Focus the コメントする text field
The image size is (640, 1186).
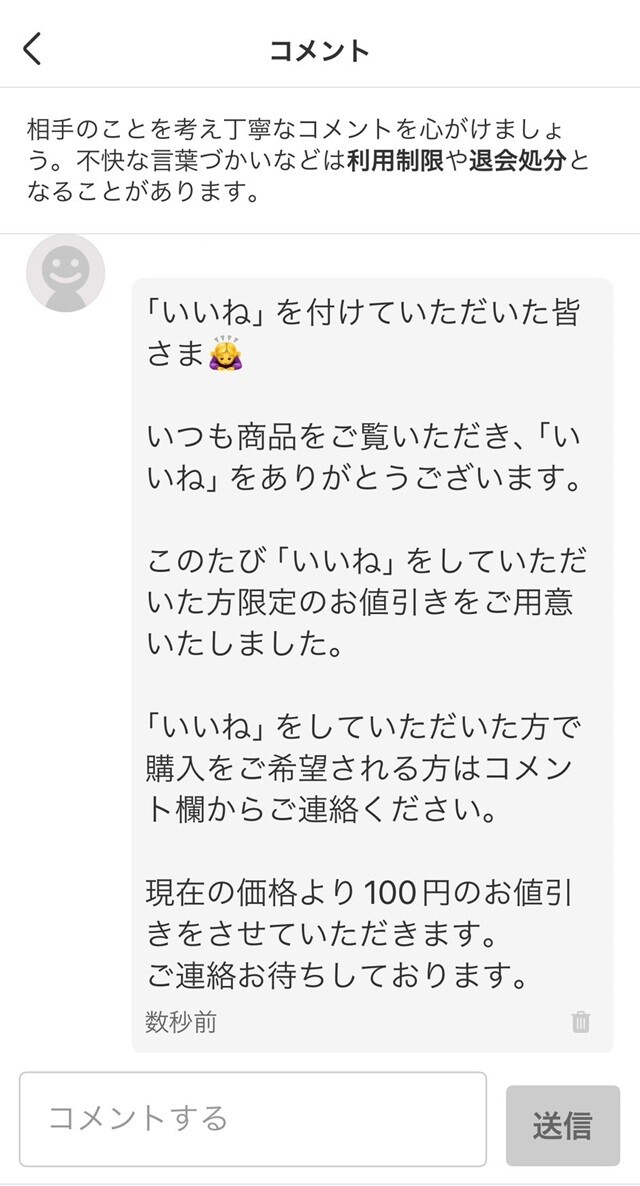click(x=253, y=1119)
